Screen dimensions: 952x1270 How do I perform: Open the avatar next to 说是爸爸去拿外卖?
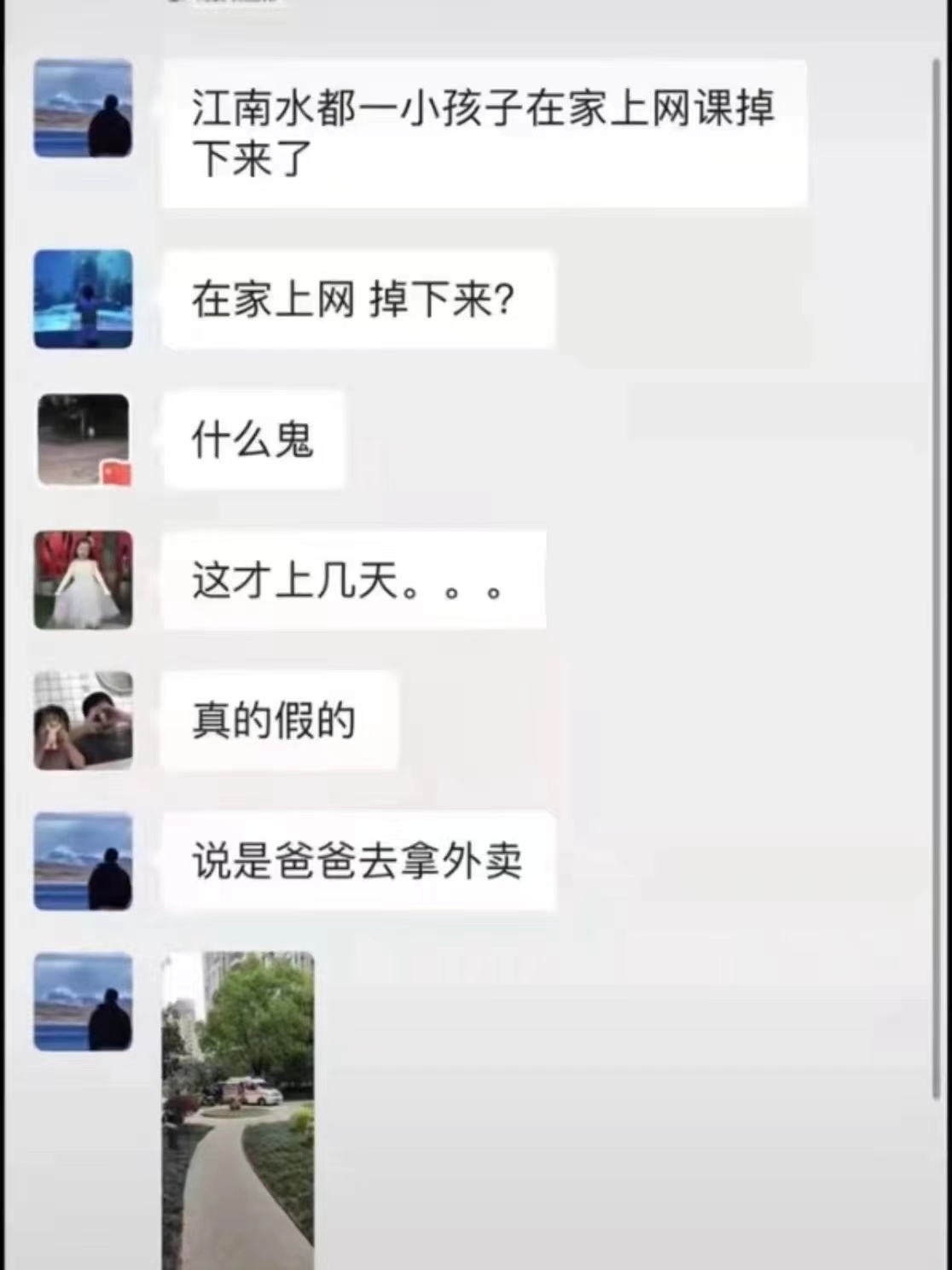[84, 861]
